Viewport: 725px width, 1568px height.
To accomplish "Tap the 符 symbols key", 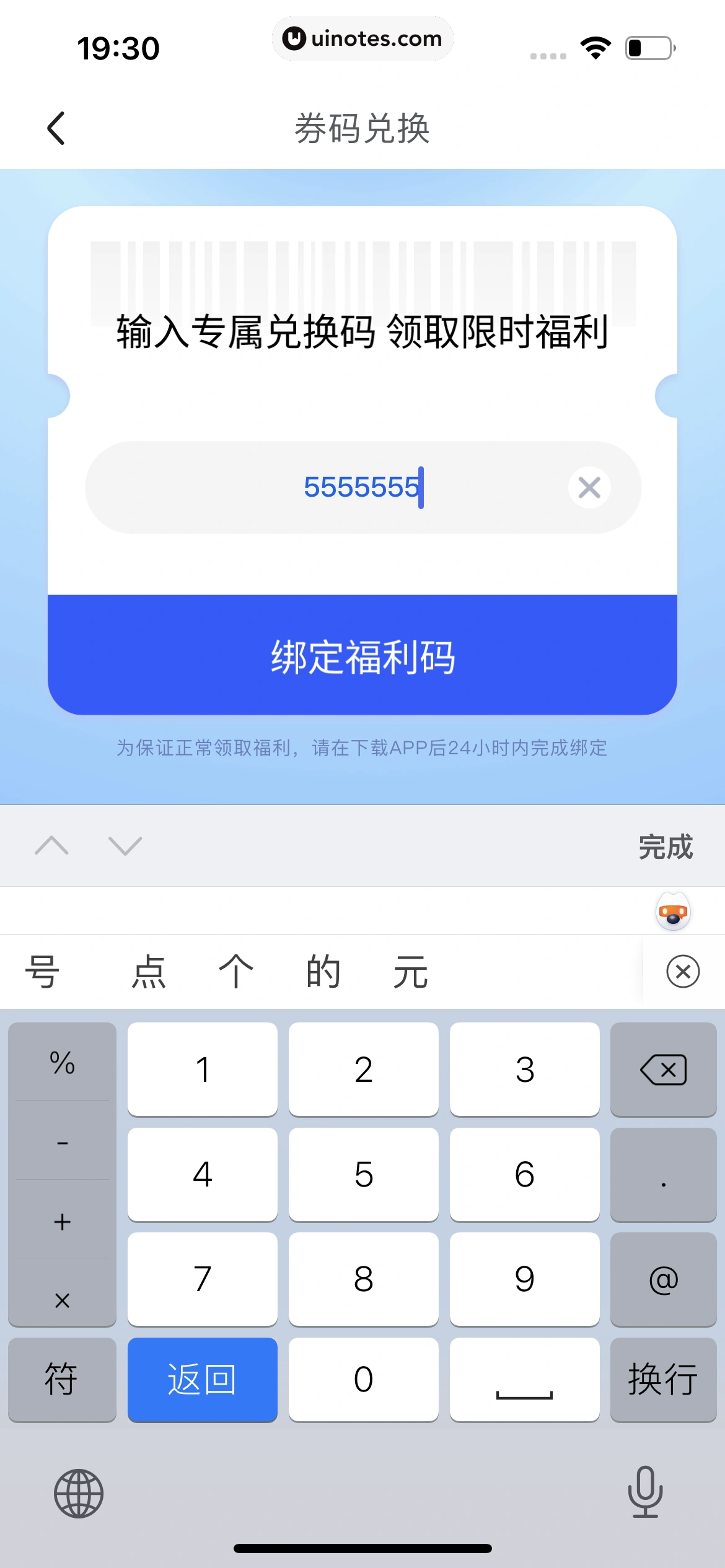I will point(62,1380).
